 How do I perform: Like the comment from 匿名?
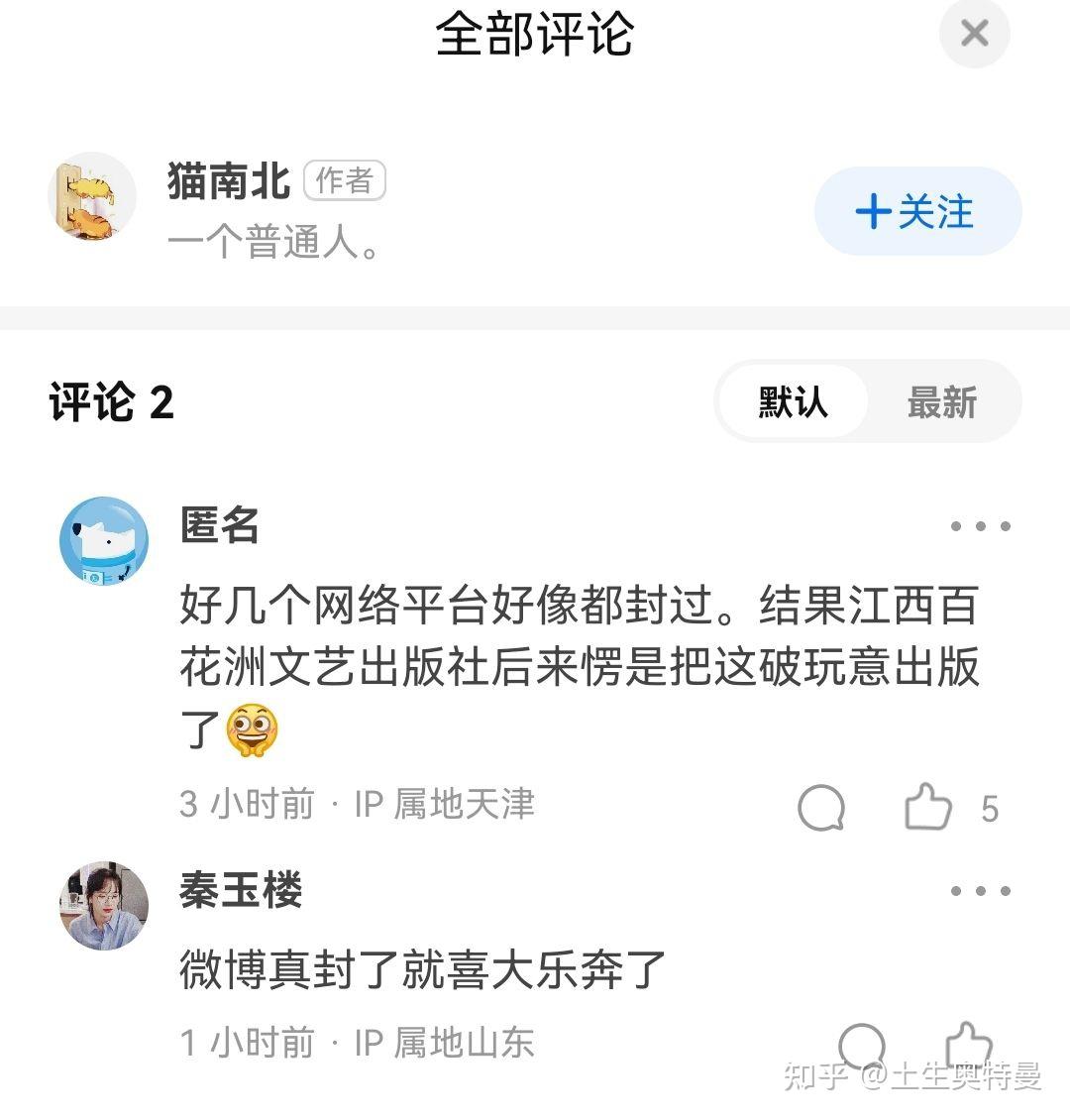[929, 808]
